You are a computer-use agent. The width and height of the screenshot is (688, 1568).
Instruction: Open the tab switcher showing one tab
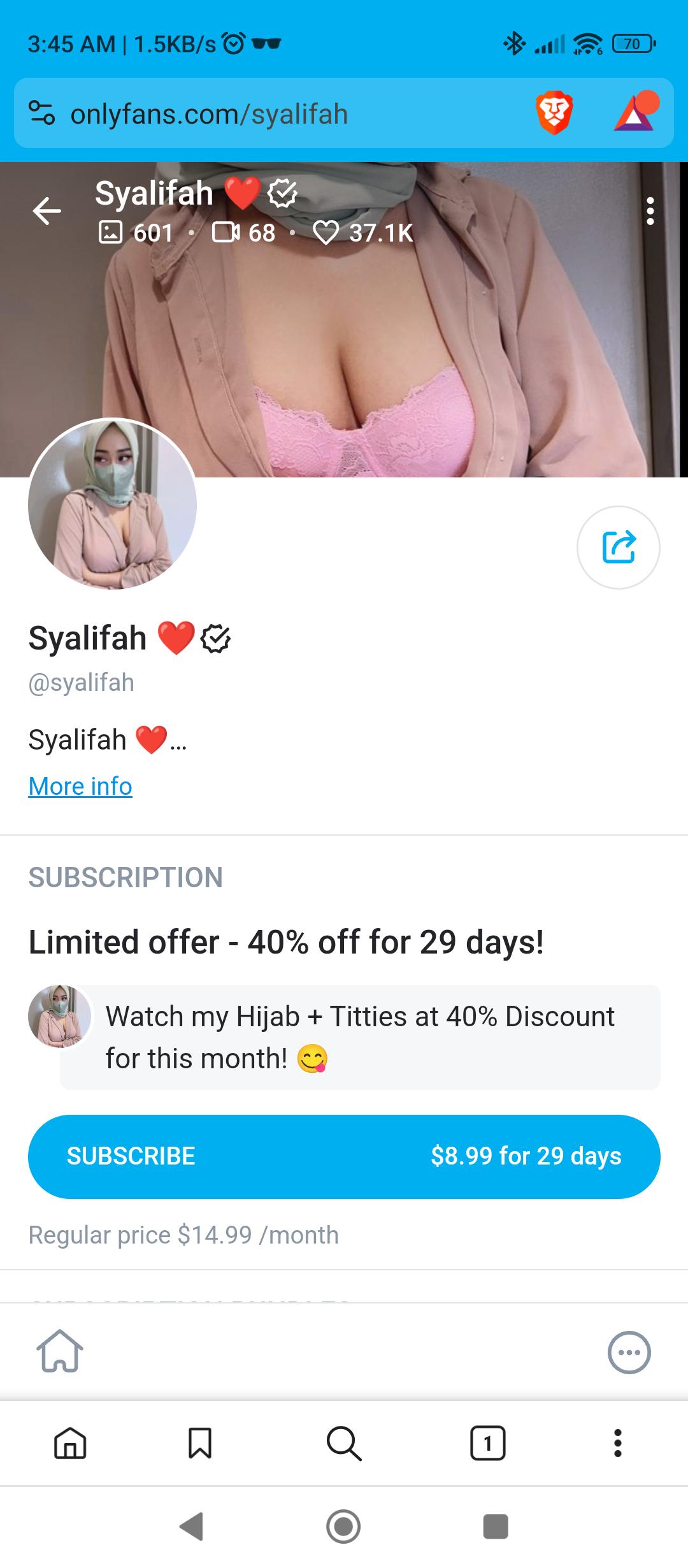click(x=487, y=1444)
